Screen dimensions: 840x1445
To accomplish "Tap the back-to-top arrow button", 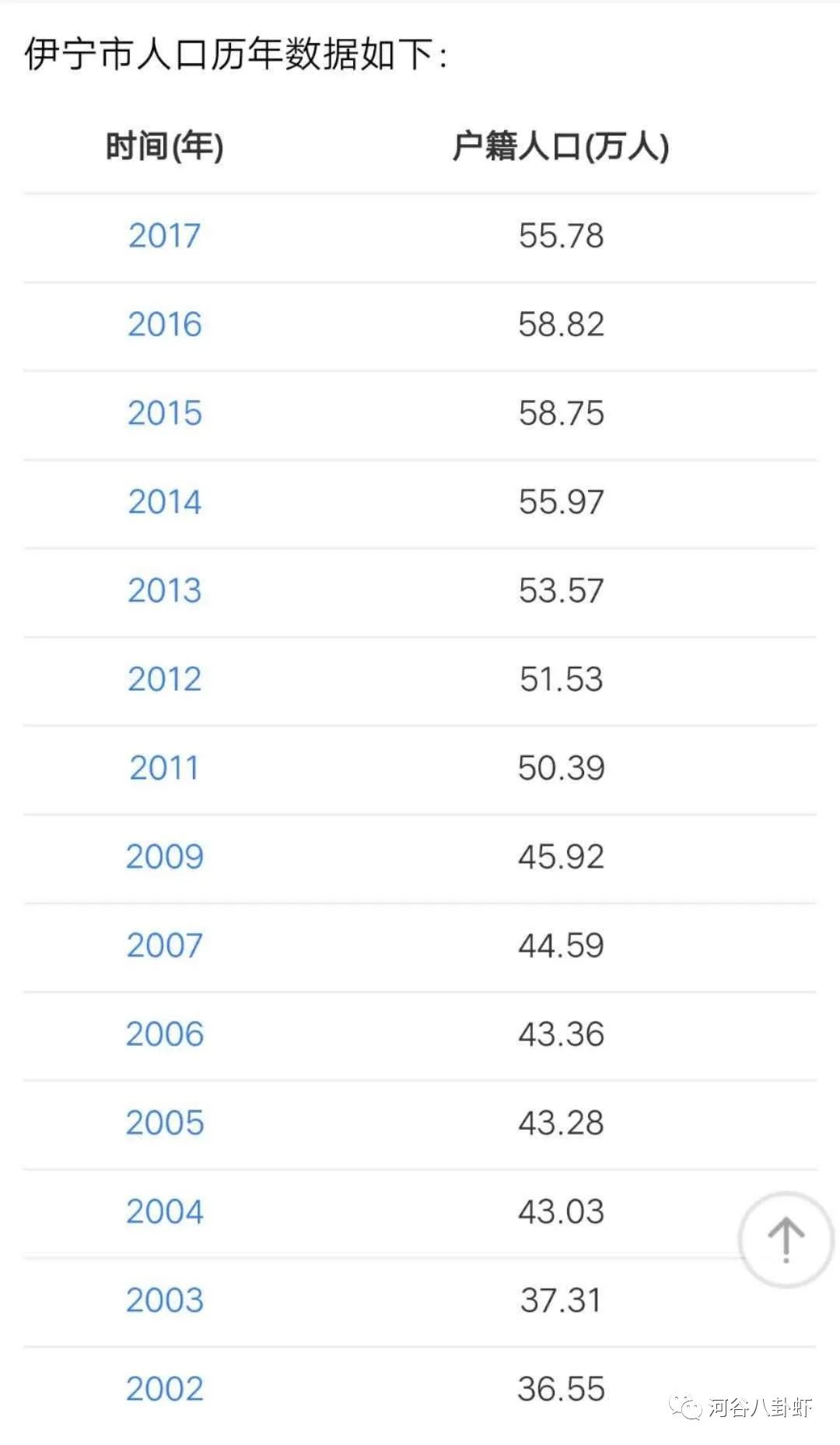I will [786, 1238].
